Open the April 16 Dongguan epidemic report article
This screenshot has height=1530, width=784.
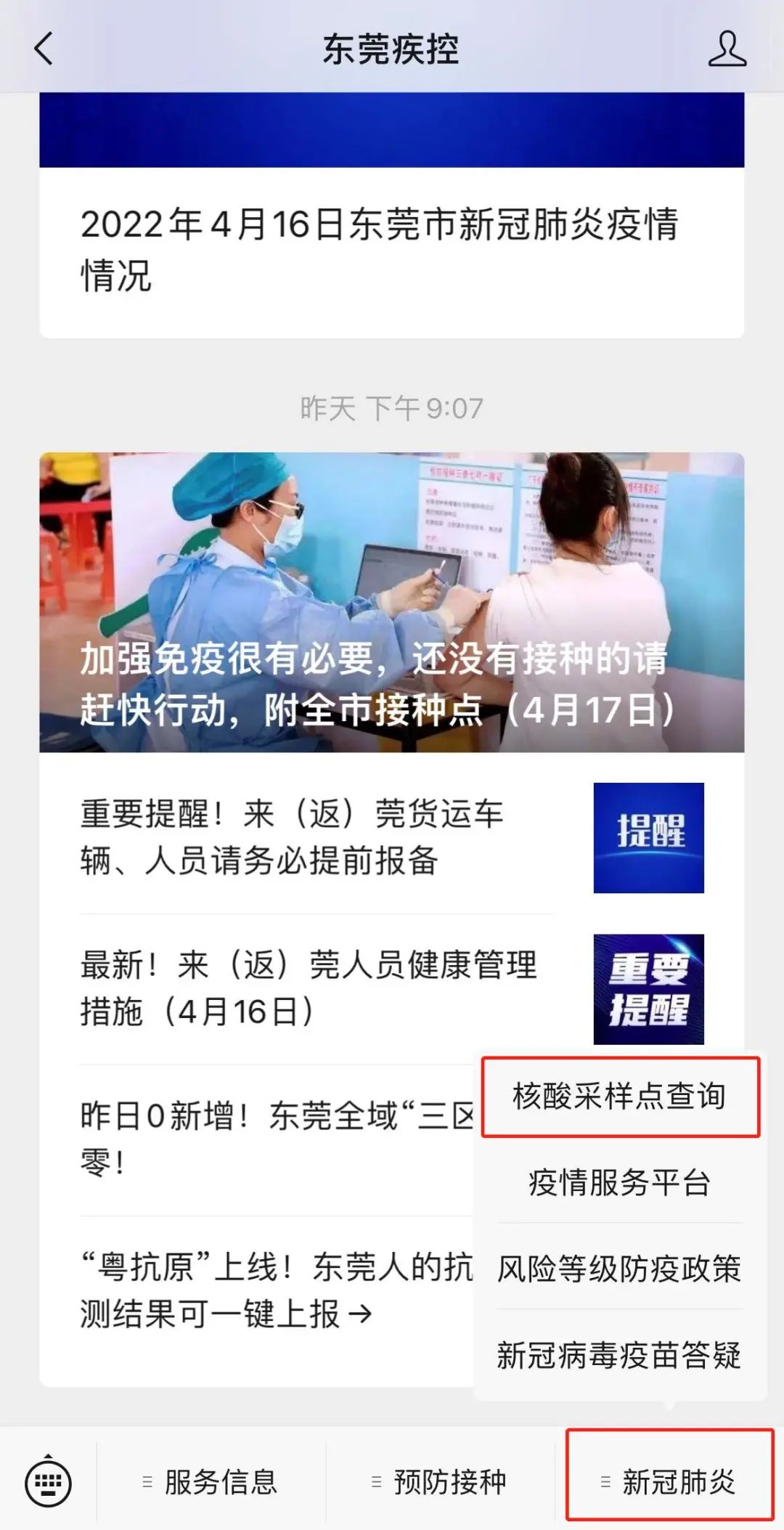[391, 250]
